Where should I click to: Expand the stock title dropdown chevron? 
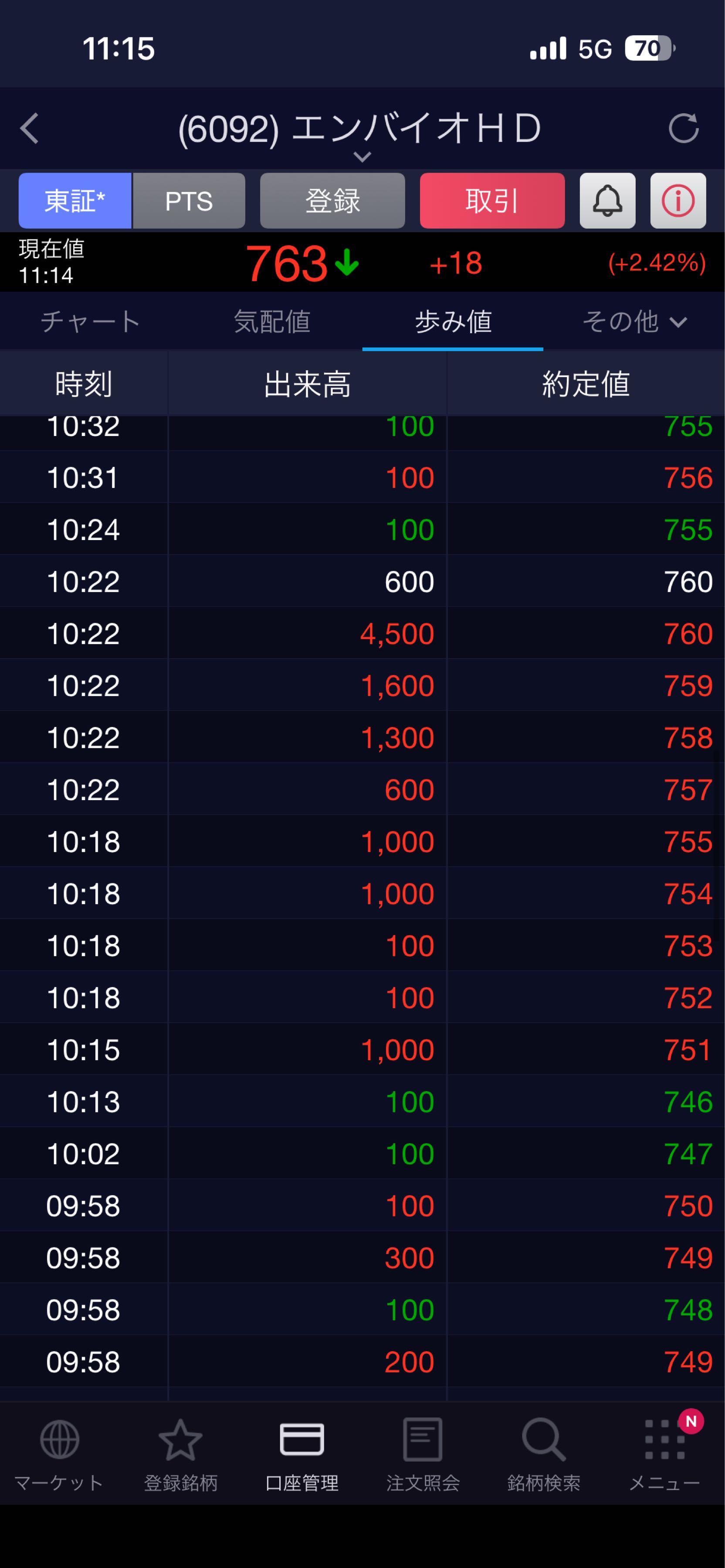(x=362, y=157)
